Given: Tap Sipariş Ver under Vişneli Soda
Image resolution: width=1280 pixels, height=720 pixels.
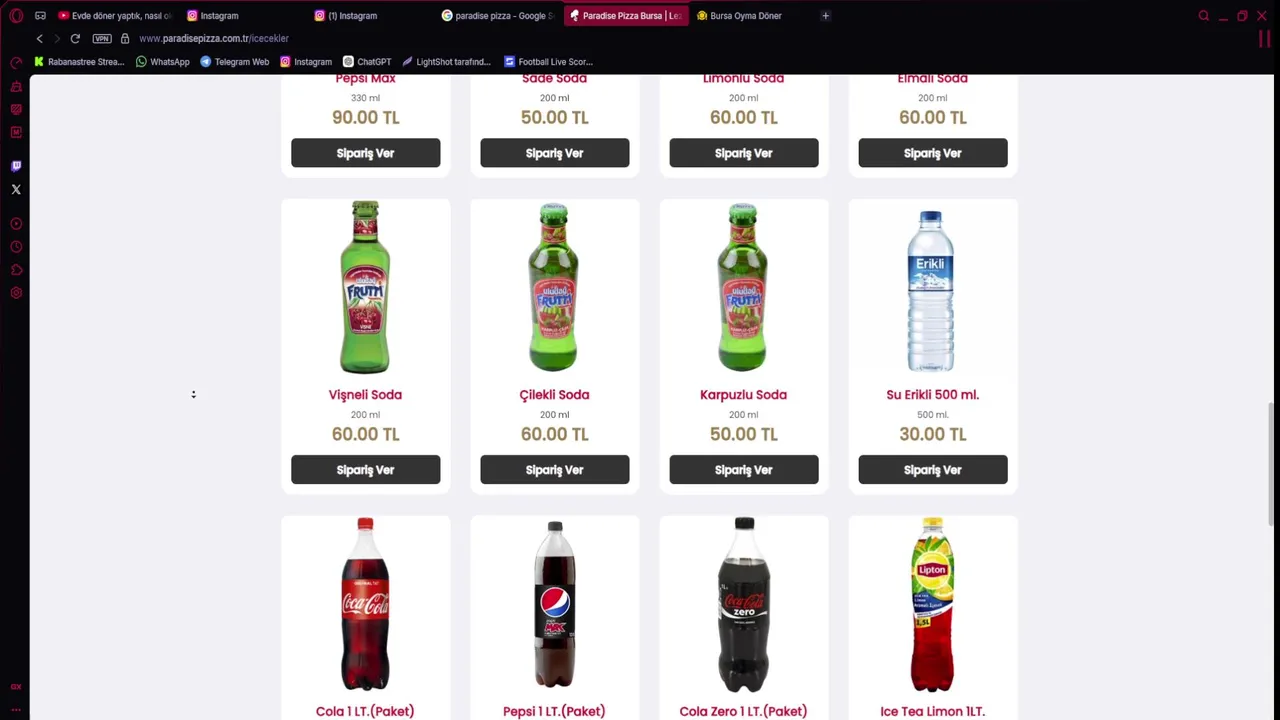Looking at the screenshot, I should pos(365,470).
